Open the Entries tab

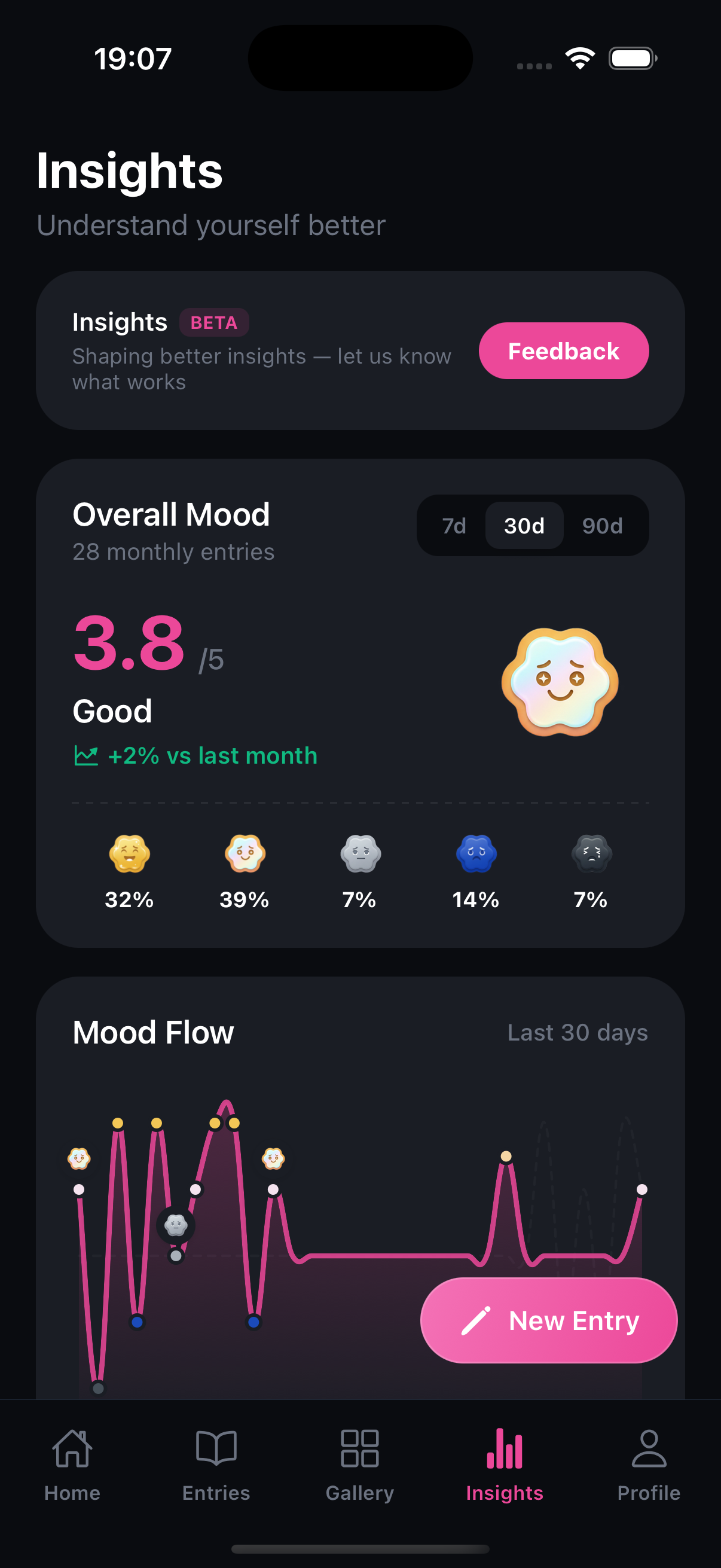pos(216,1466)
